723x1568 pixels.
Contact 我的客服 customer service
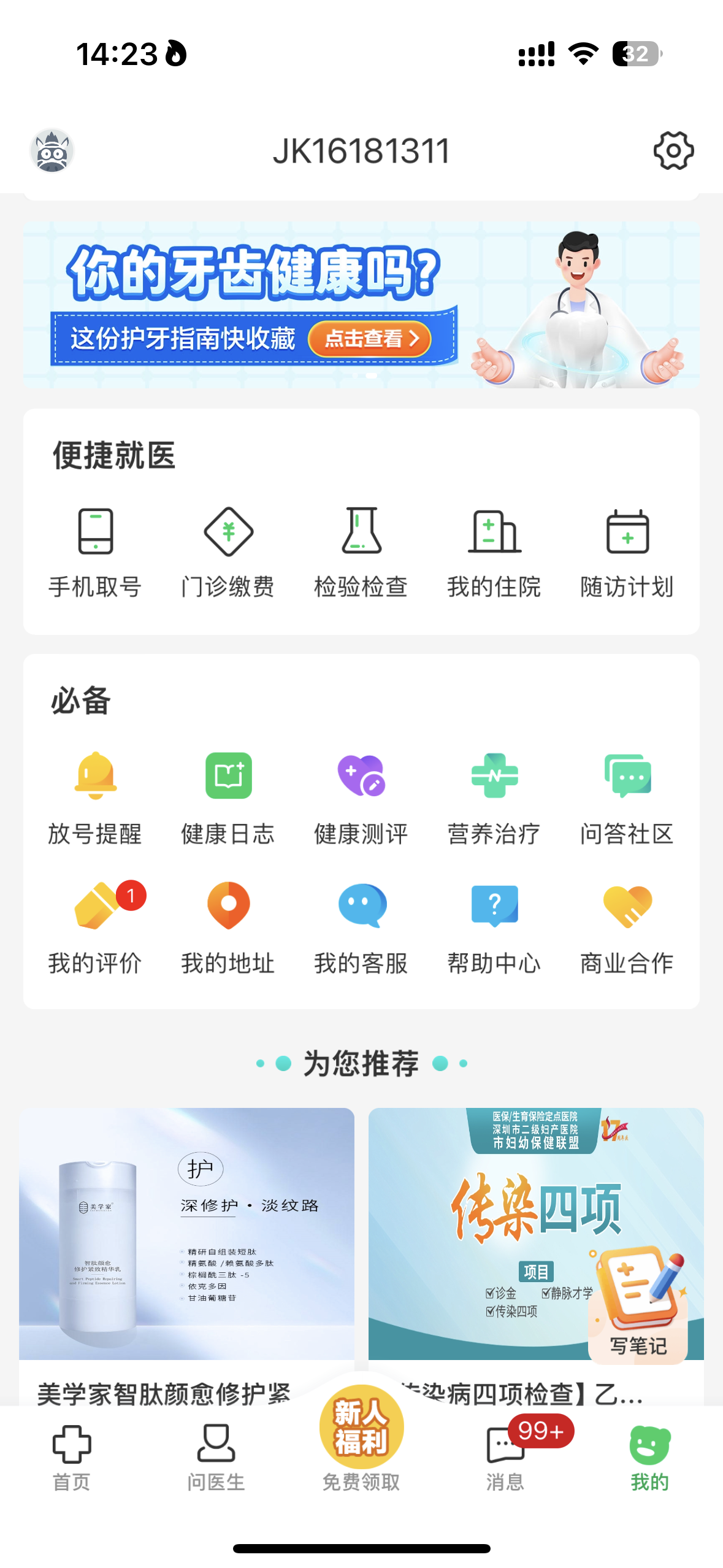tap(361, 927)
